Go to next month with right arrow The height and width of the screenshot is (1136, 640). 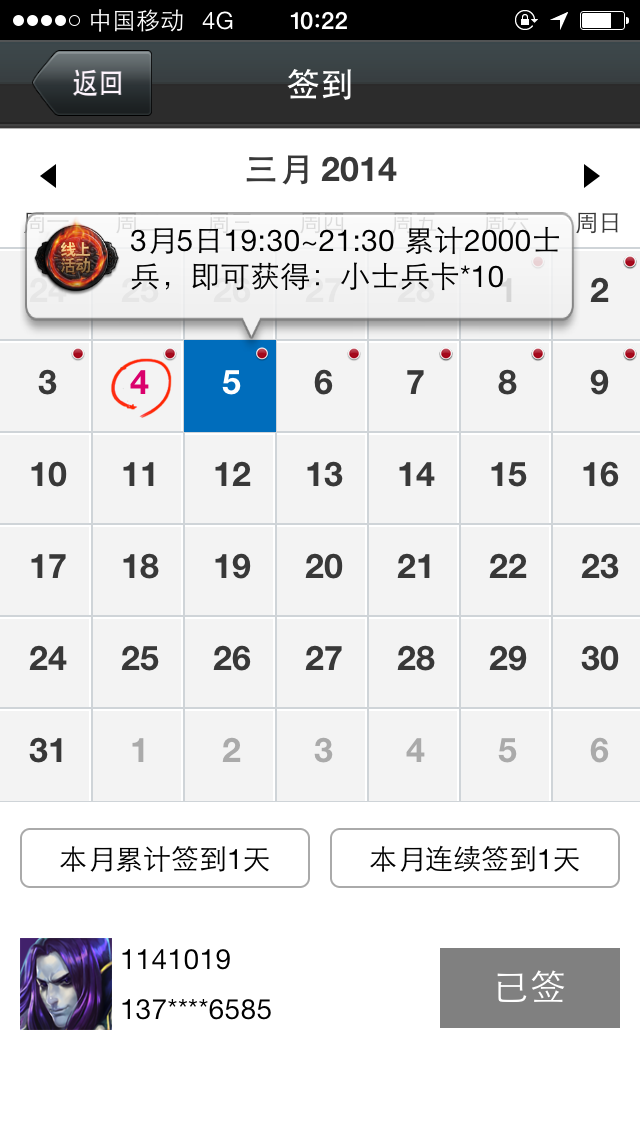591,177
